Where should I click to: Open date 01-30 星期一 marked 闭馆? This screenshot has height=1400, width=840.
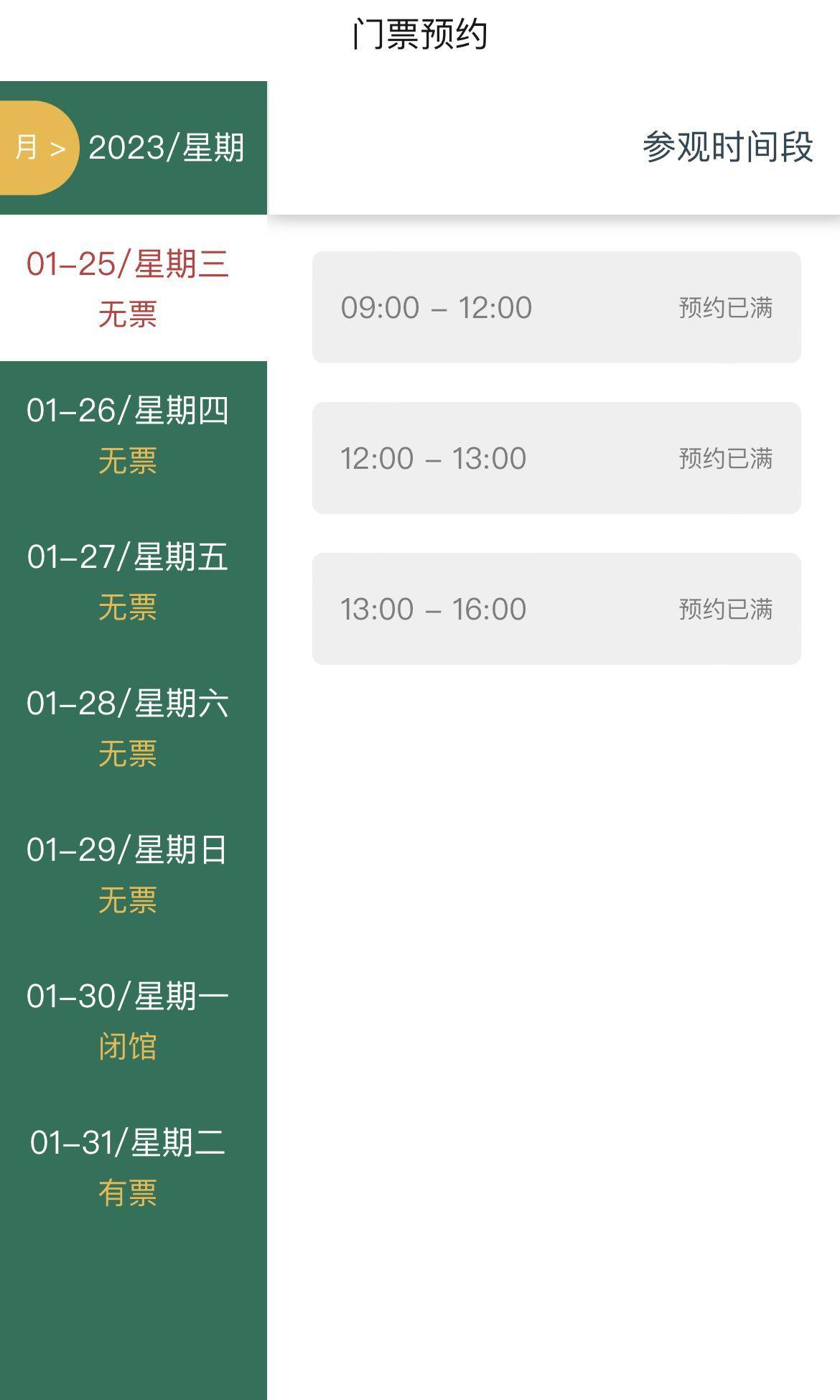128,1020
